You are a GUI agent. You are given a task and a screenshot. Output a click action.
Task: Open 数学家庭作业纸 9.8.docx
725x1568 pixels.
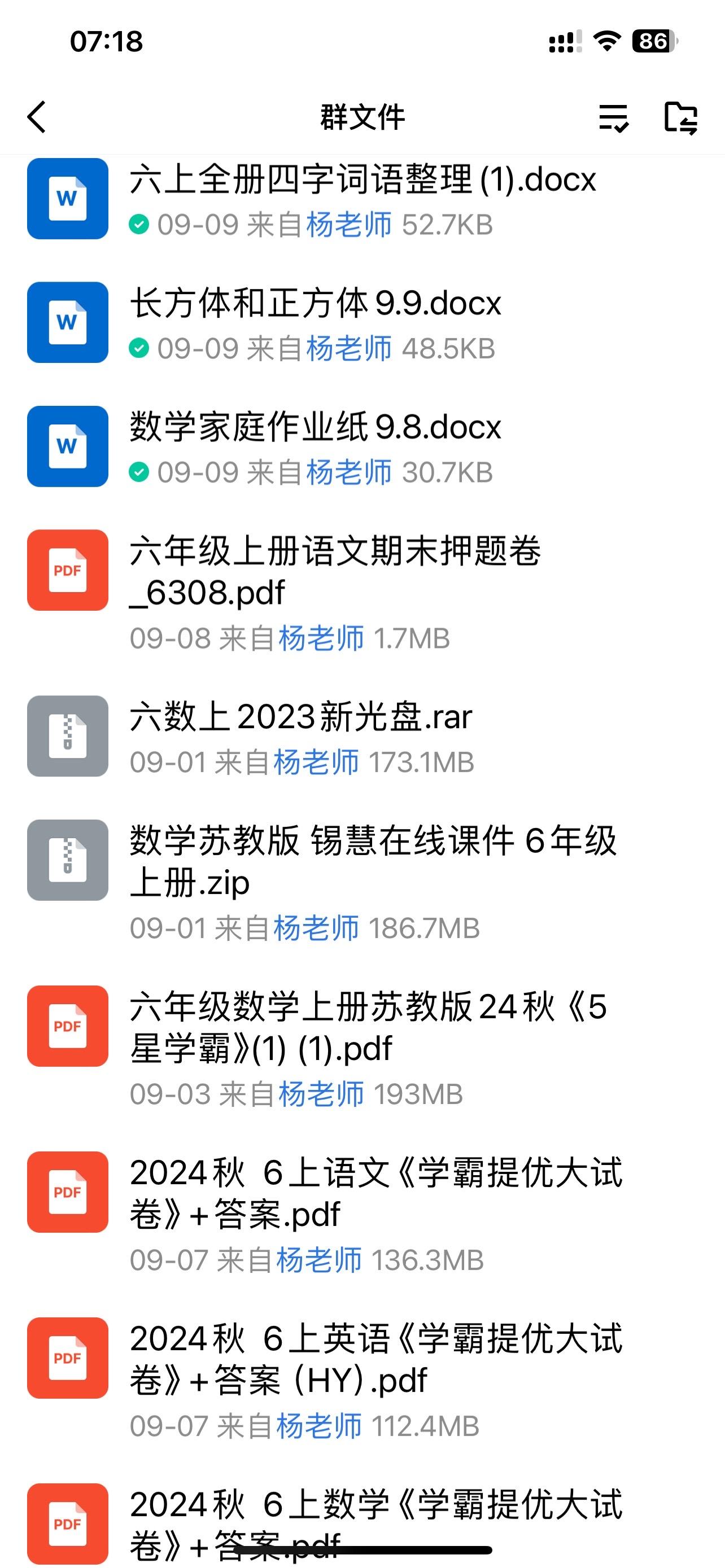click(362, 447)
